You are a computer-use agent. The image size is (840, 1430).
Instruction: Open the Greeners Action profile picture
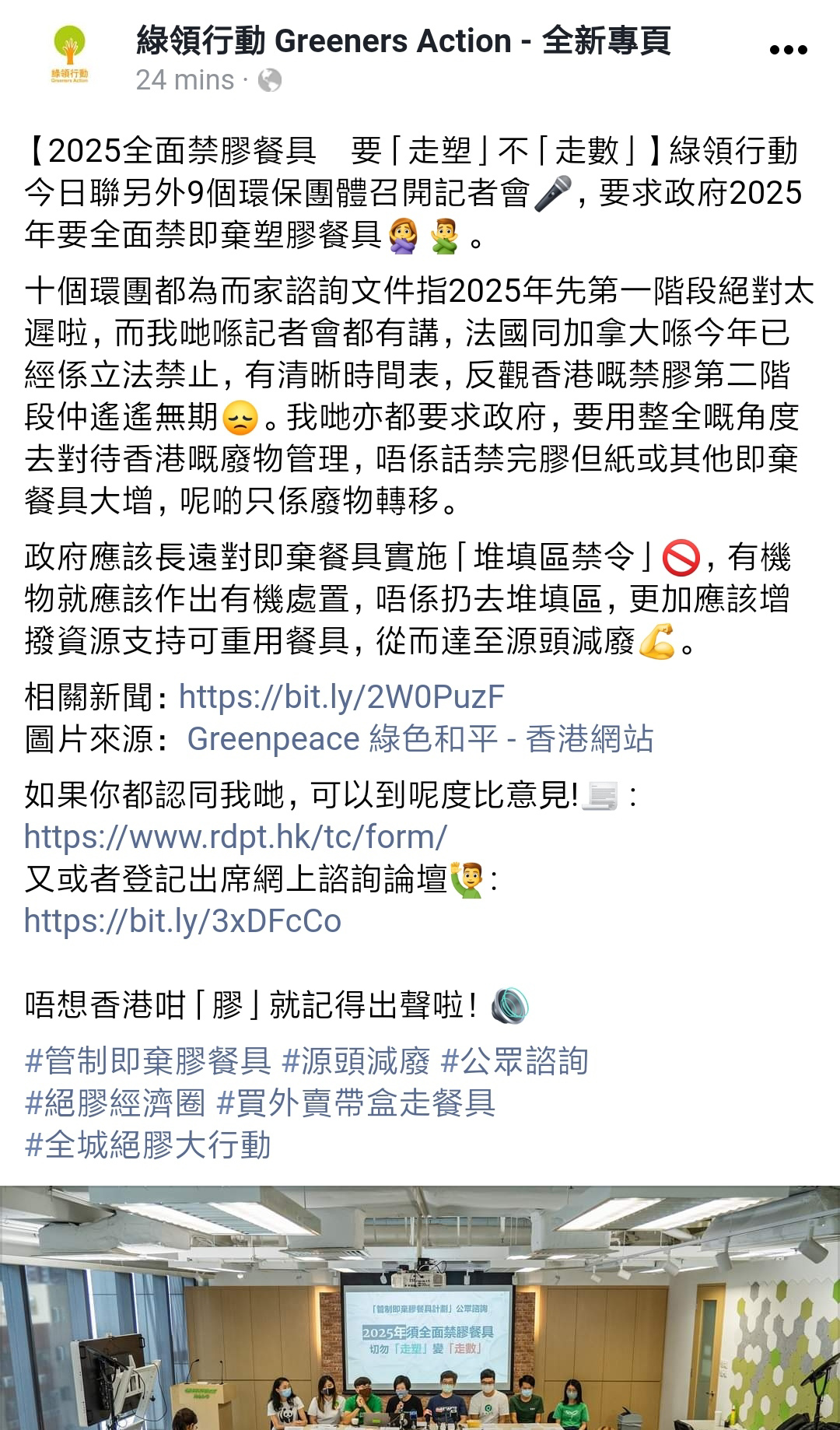(69, 54)
